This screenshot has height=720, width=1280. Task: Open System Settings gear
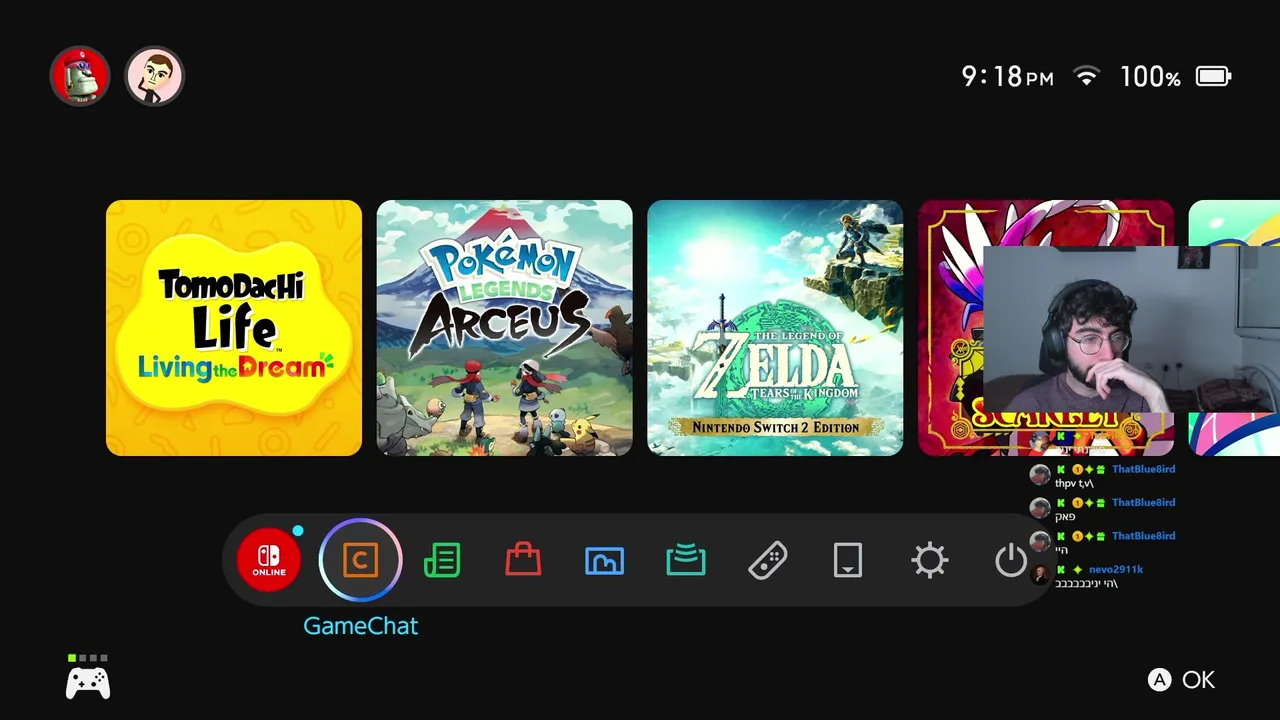click(x=929, y=560)
